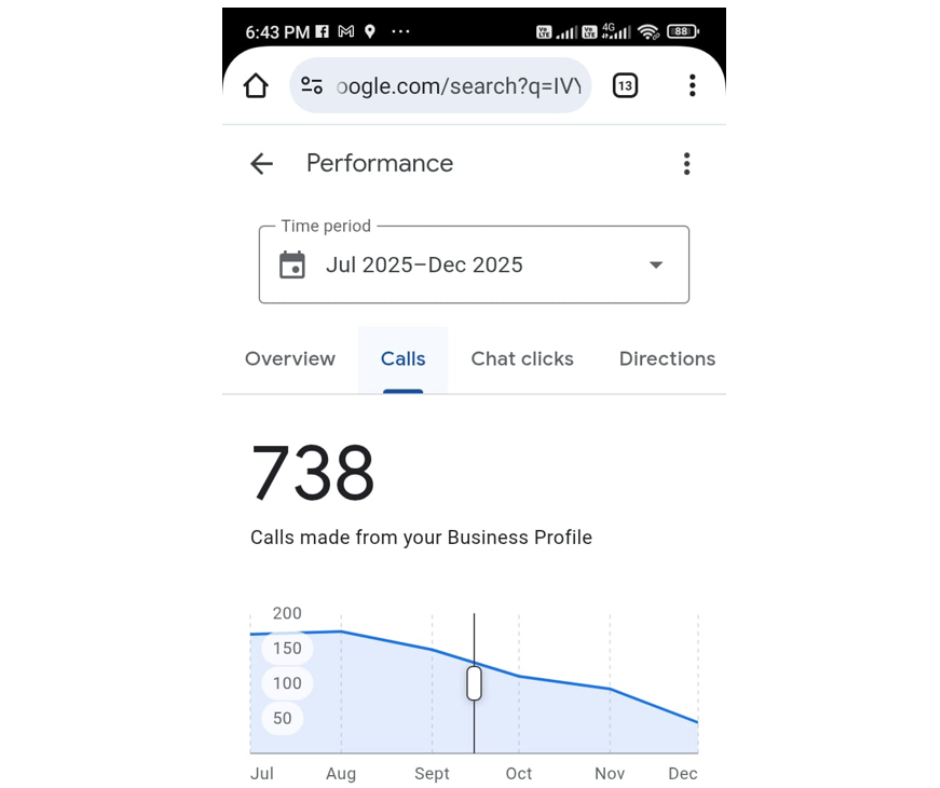Expand the Time period dropdown
Image resolution: width=940 pixels, height=788 pixels.
point(474,265)
